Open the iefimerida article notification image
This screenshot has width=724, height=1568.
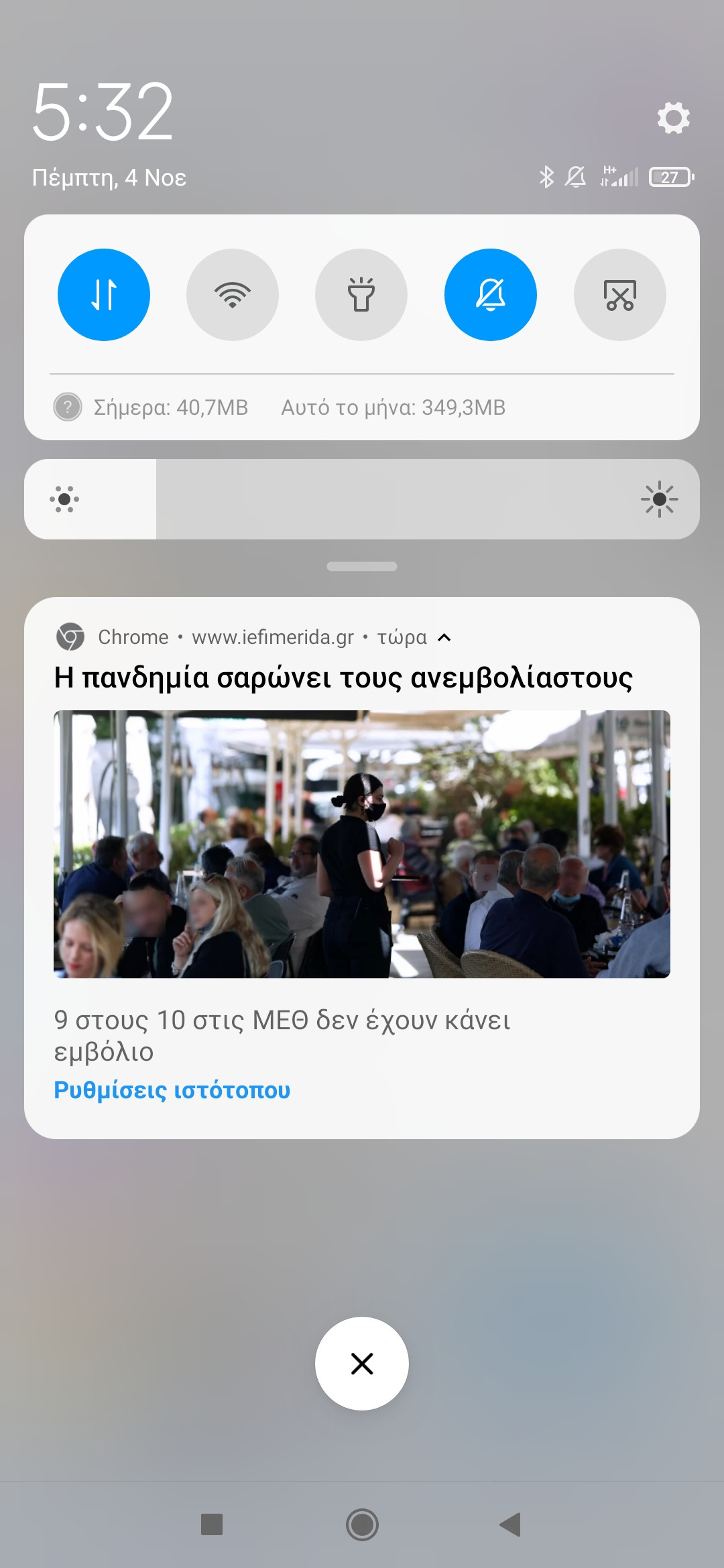pyautogui.click(x=362, y=844)
